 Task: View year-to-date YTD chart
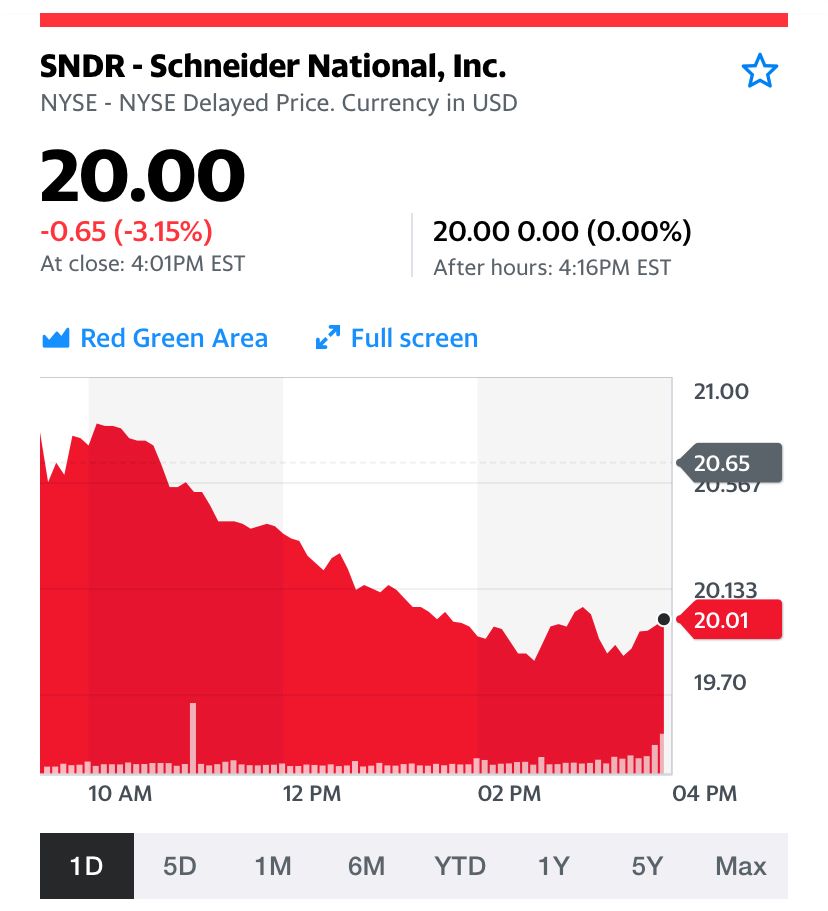click(x=460, y=866)
